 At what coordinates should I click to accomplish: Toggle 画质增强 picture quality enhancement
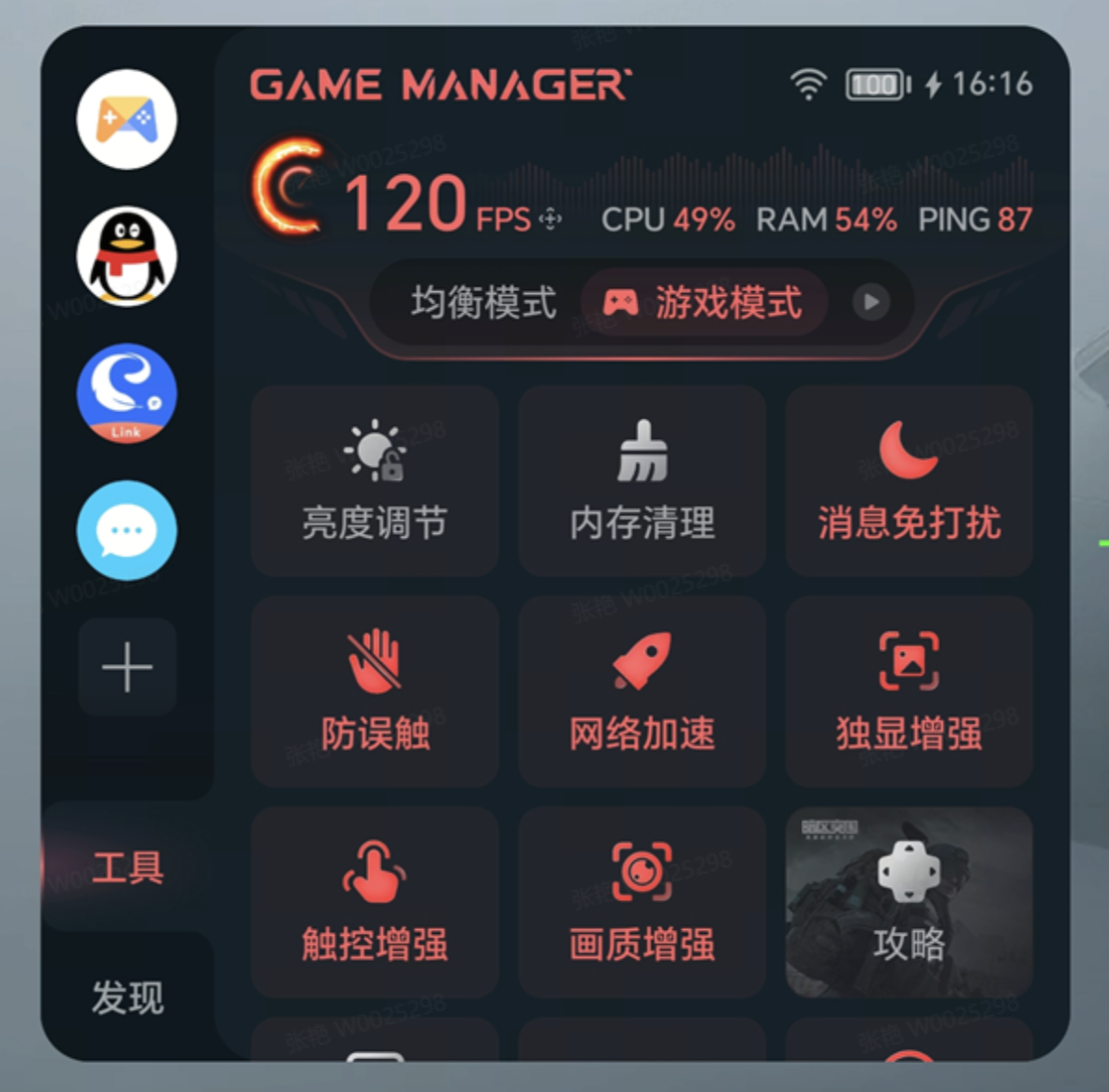click(x=642, y=902)
